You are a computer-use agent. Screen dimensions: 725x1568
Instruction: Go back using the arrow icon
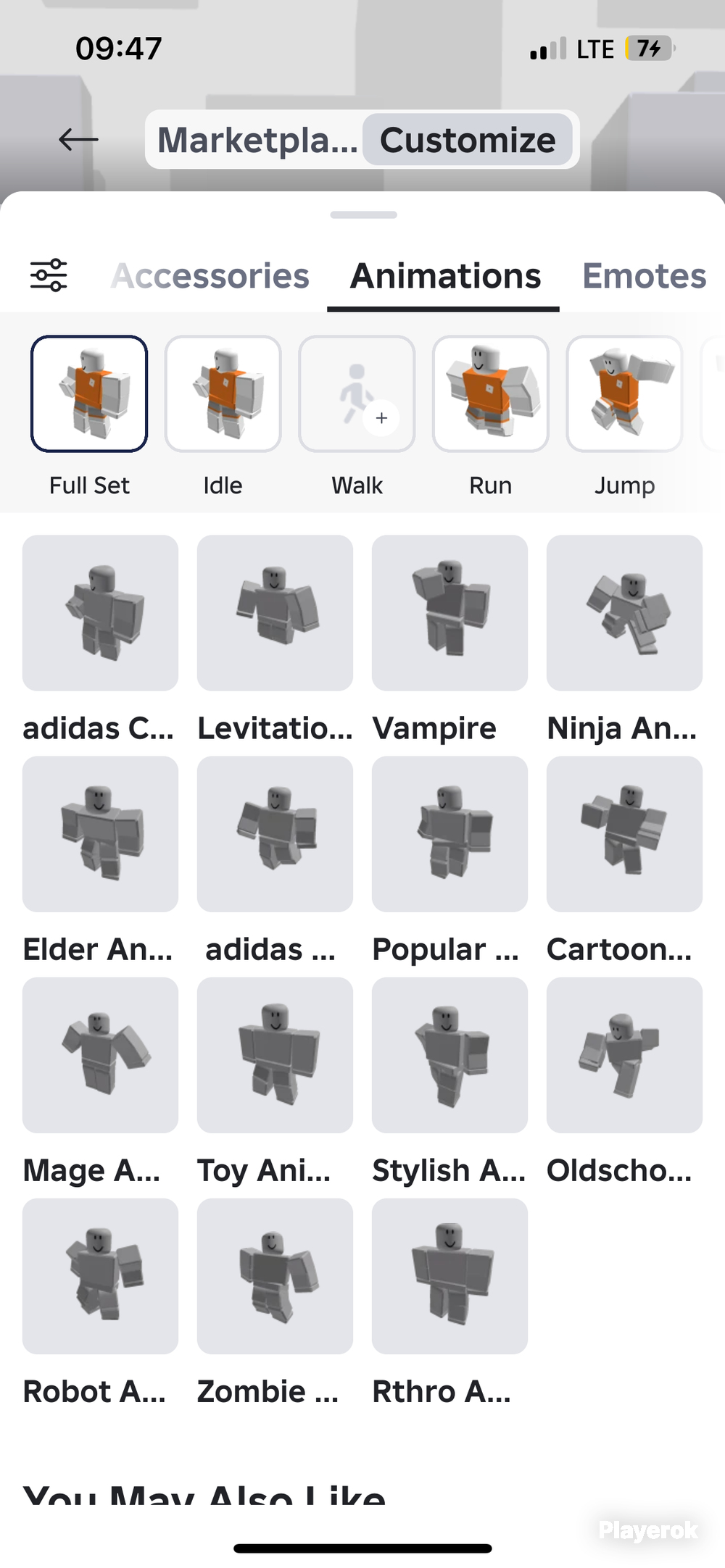click(78, 139)
